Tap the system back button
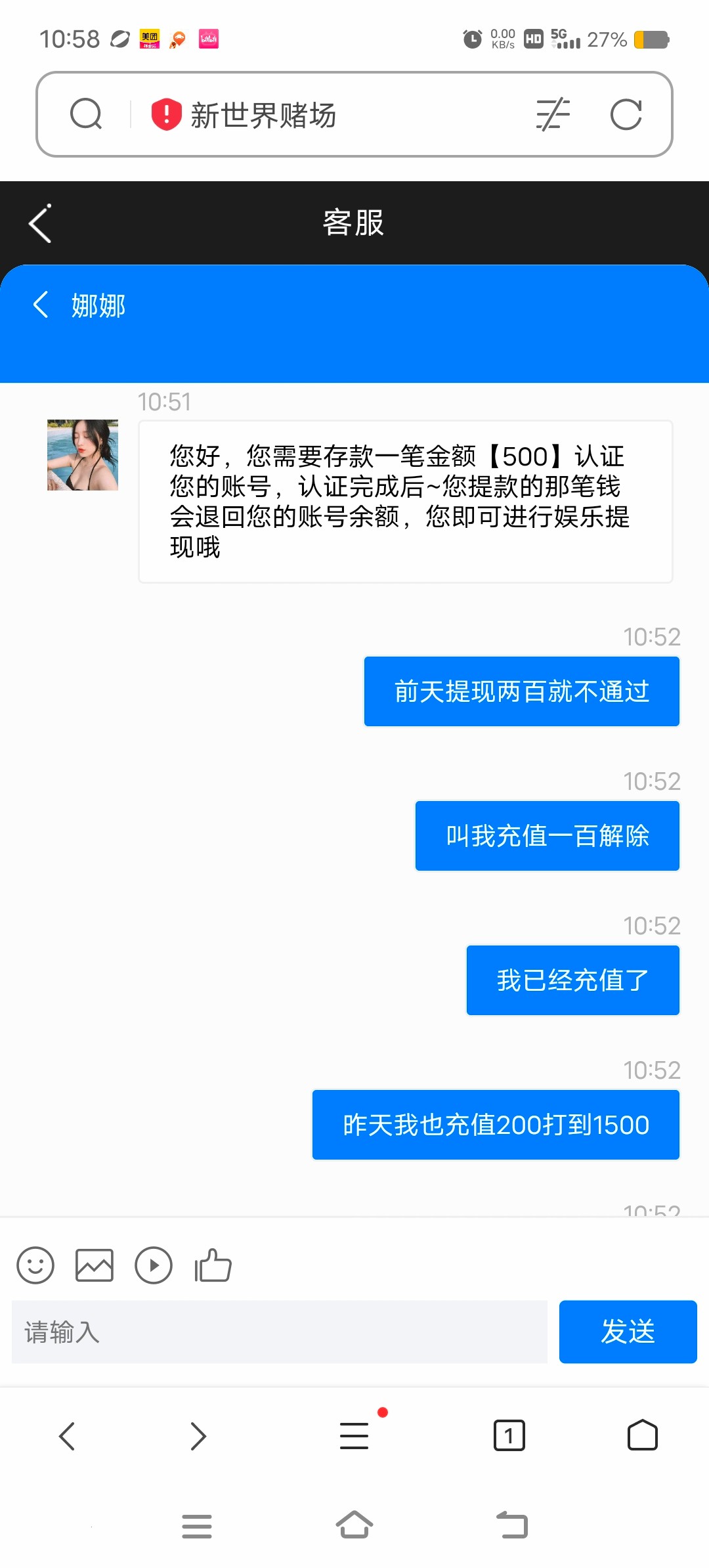 (x=512, y=1525)
